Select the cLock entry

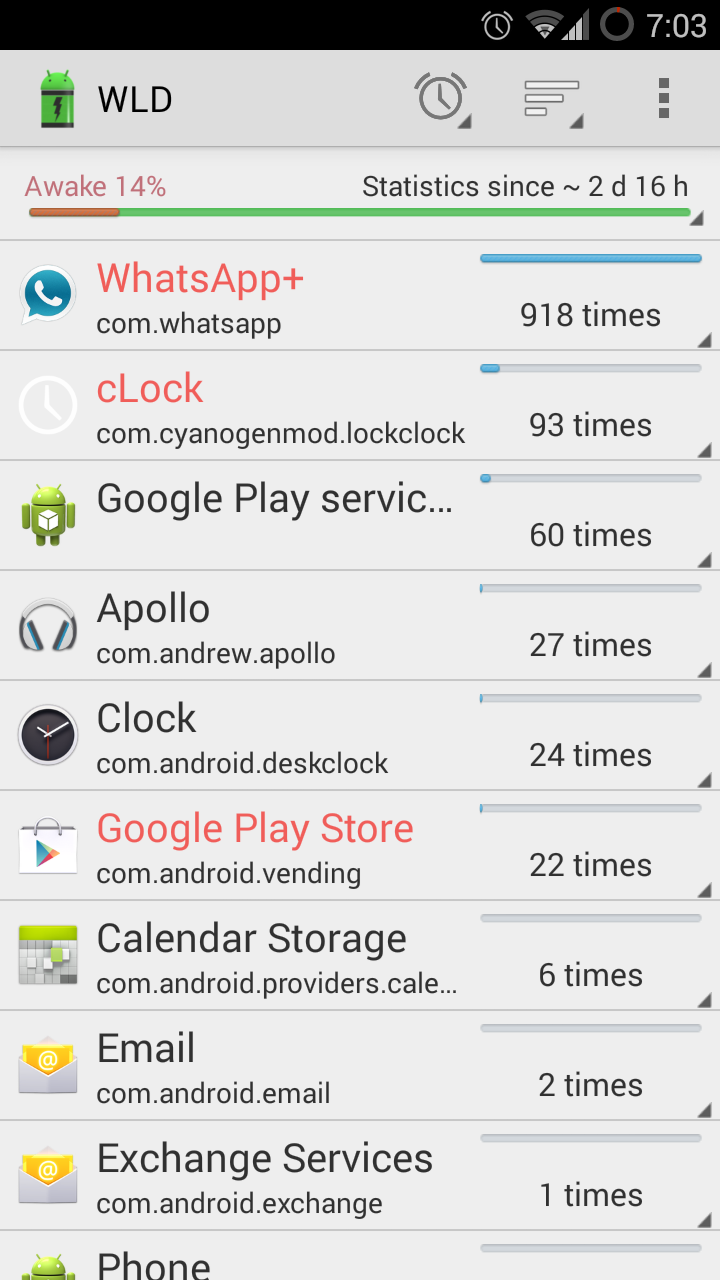(x=360, y=406)
